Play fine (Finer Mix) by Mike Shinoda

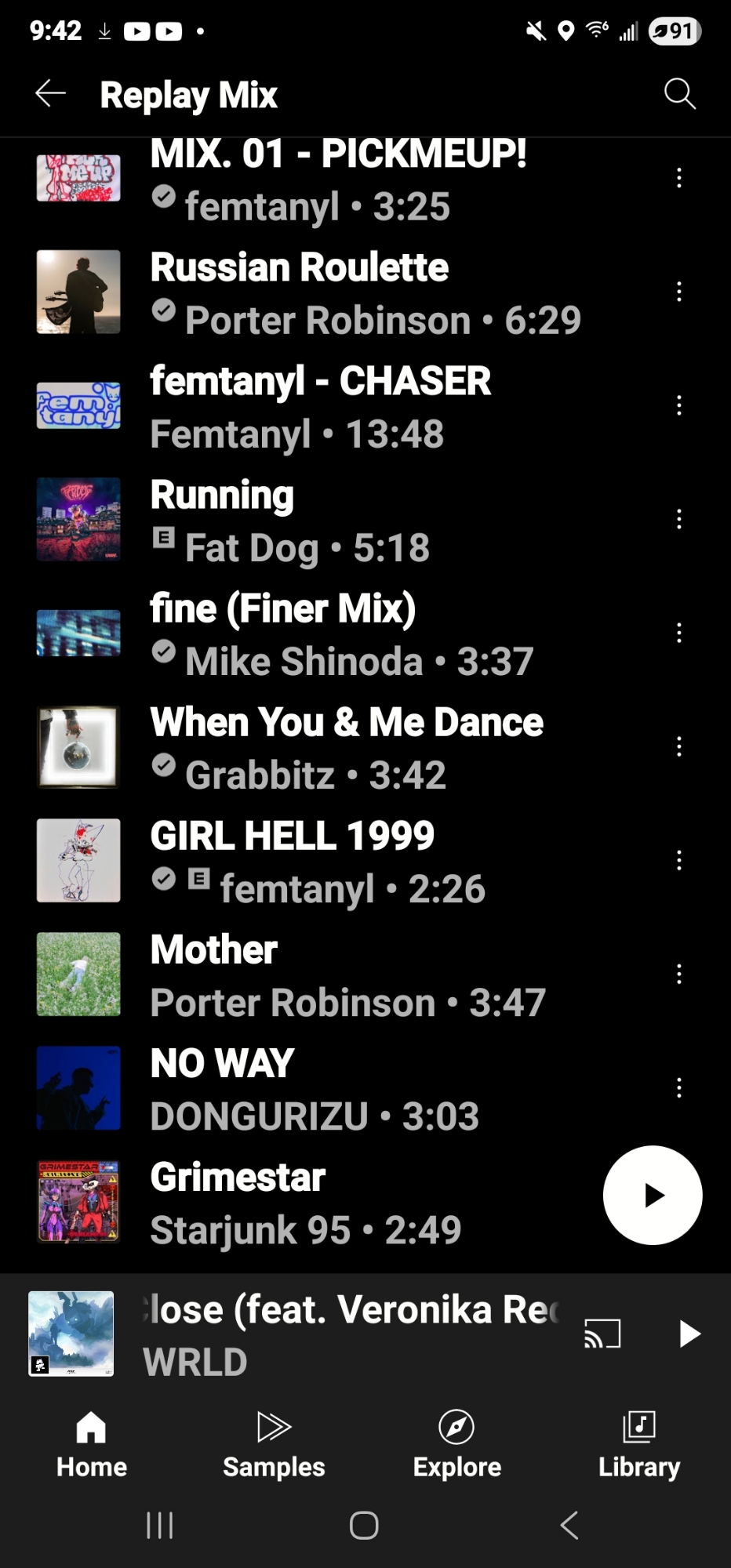341,633
